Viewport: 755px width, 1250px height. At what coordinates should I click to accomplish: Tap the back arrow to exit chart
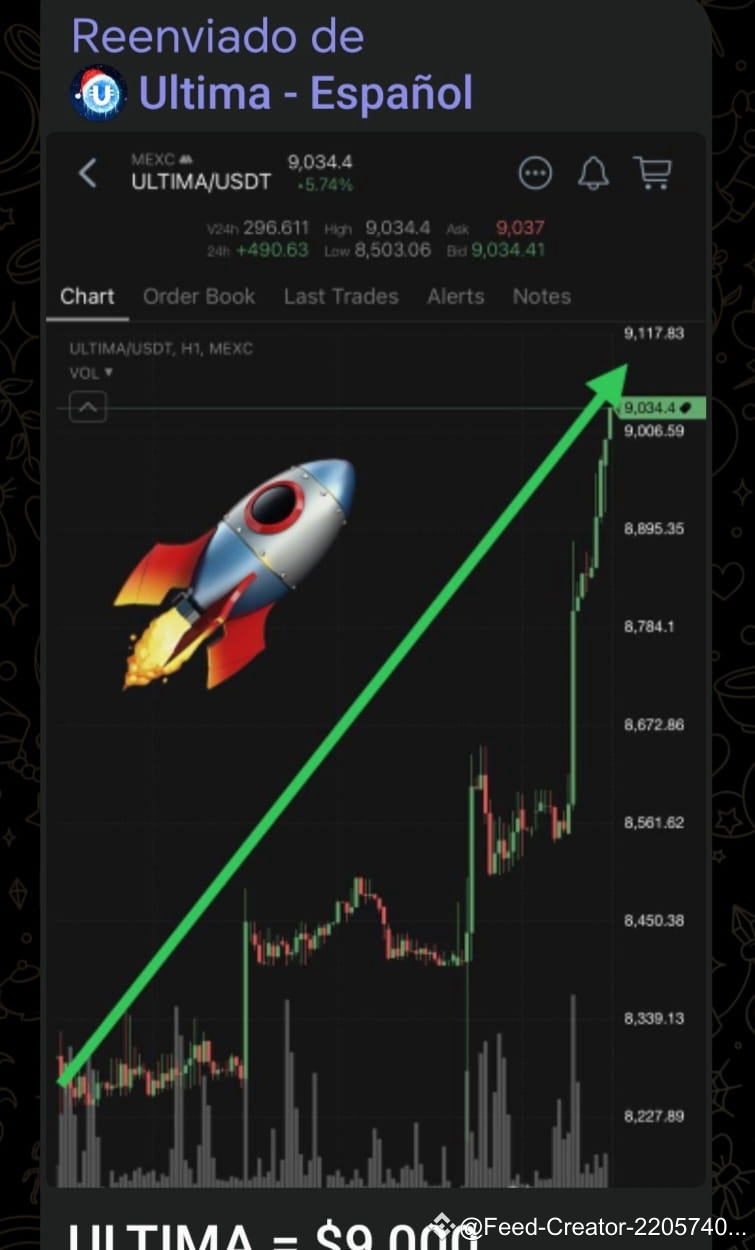(x=88, y=173)
